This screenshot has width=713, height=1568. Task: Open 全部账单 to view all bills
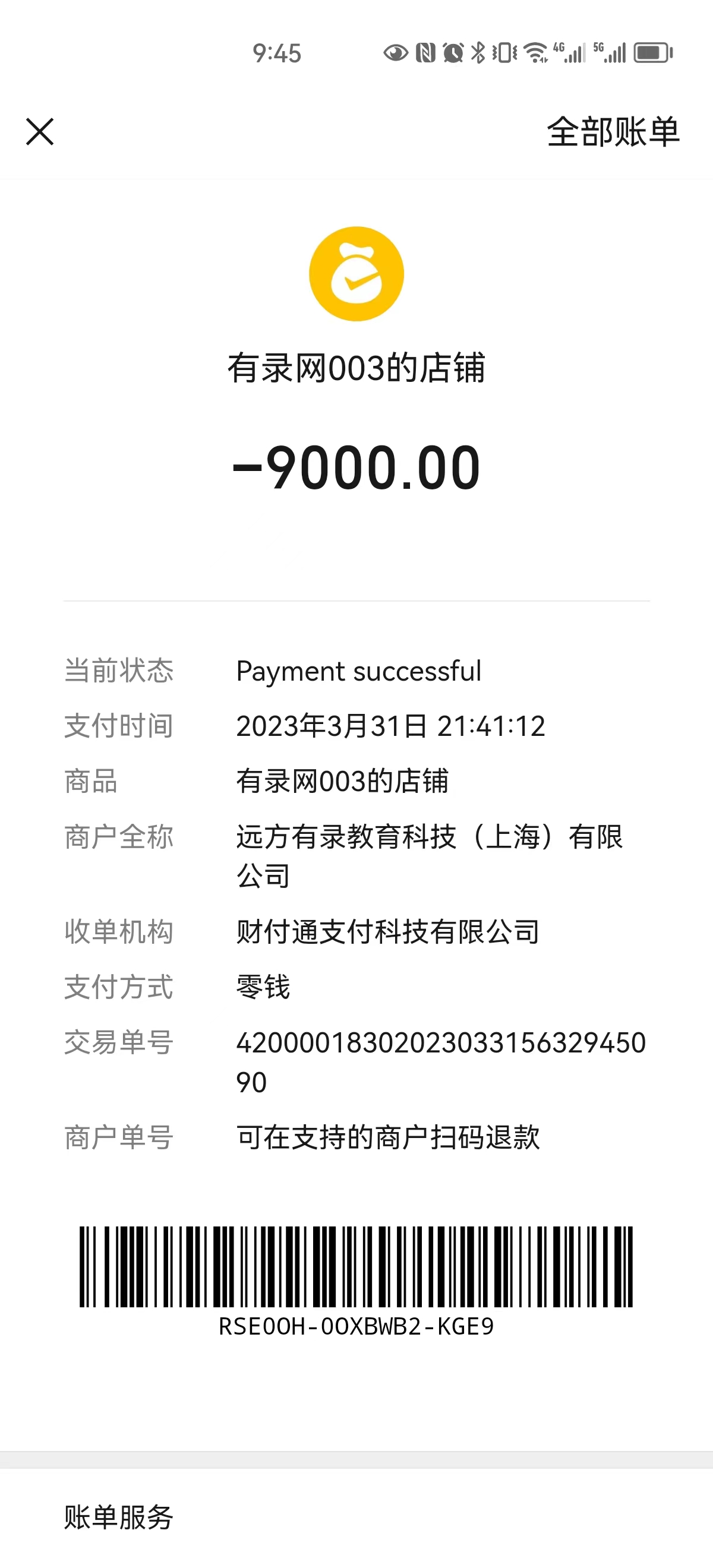[x=613, y=132]
